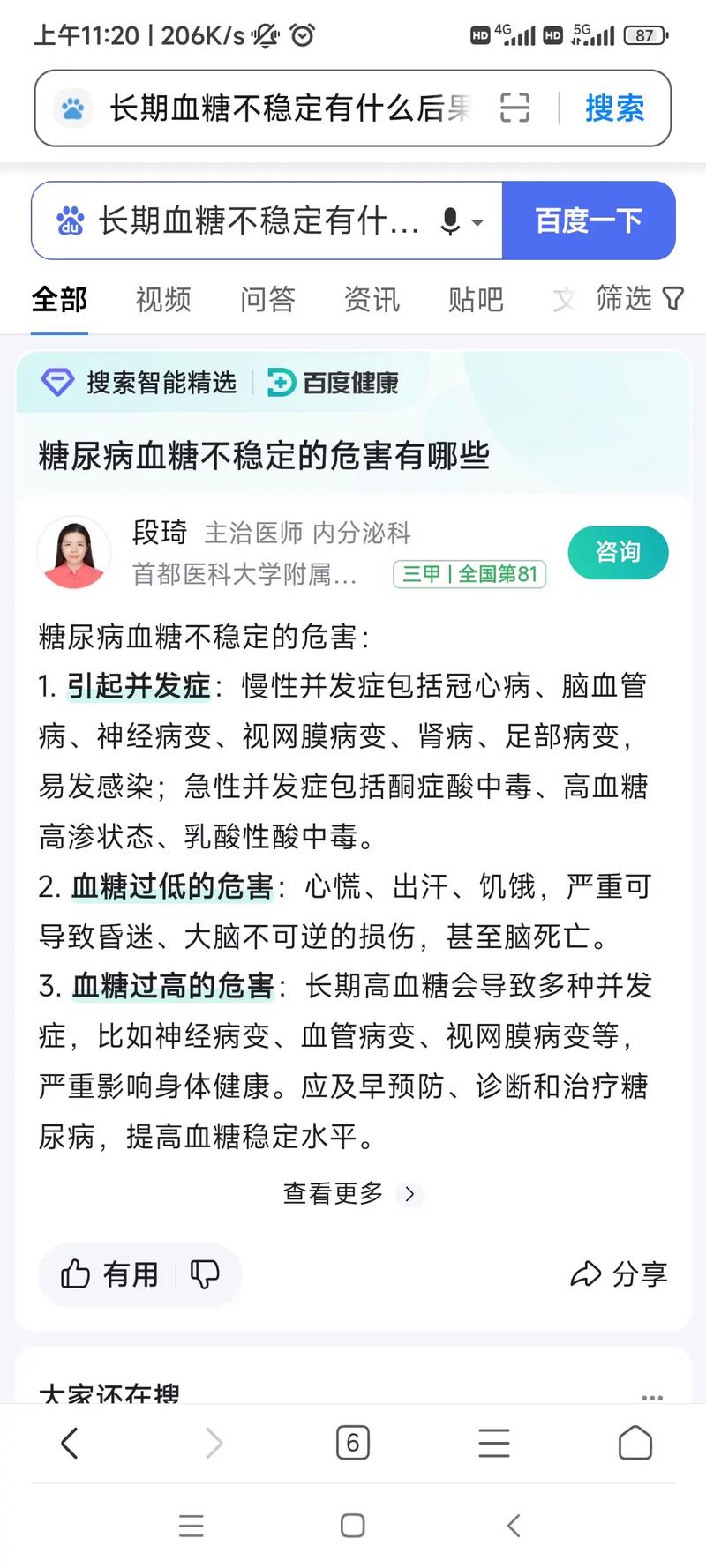Switch to the 贴吧 tab
706x1568 pixels.
(x=476, y=300)
